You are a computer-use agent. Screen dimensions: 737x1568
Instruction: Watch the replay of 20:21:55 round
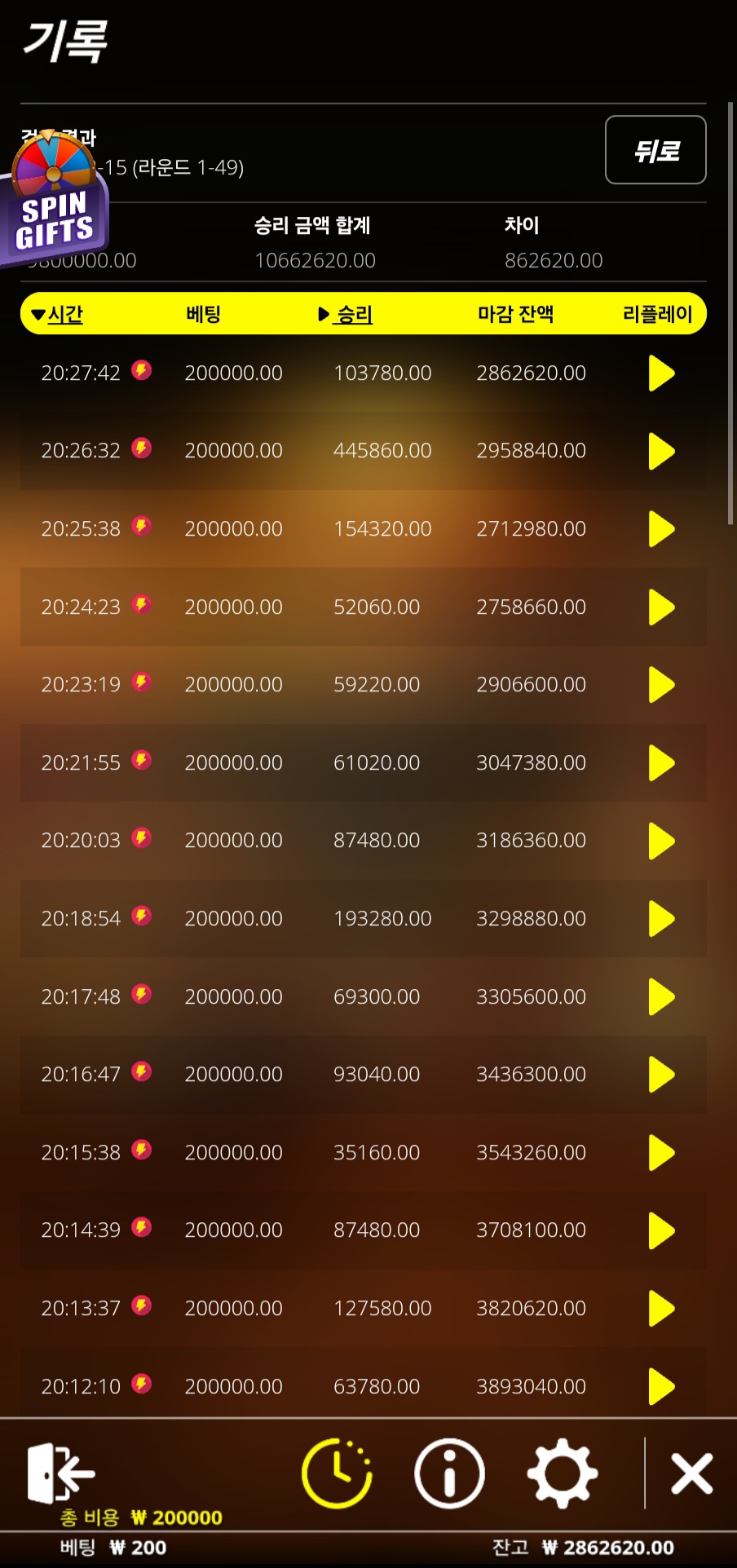(661, 763)
